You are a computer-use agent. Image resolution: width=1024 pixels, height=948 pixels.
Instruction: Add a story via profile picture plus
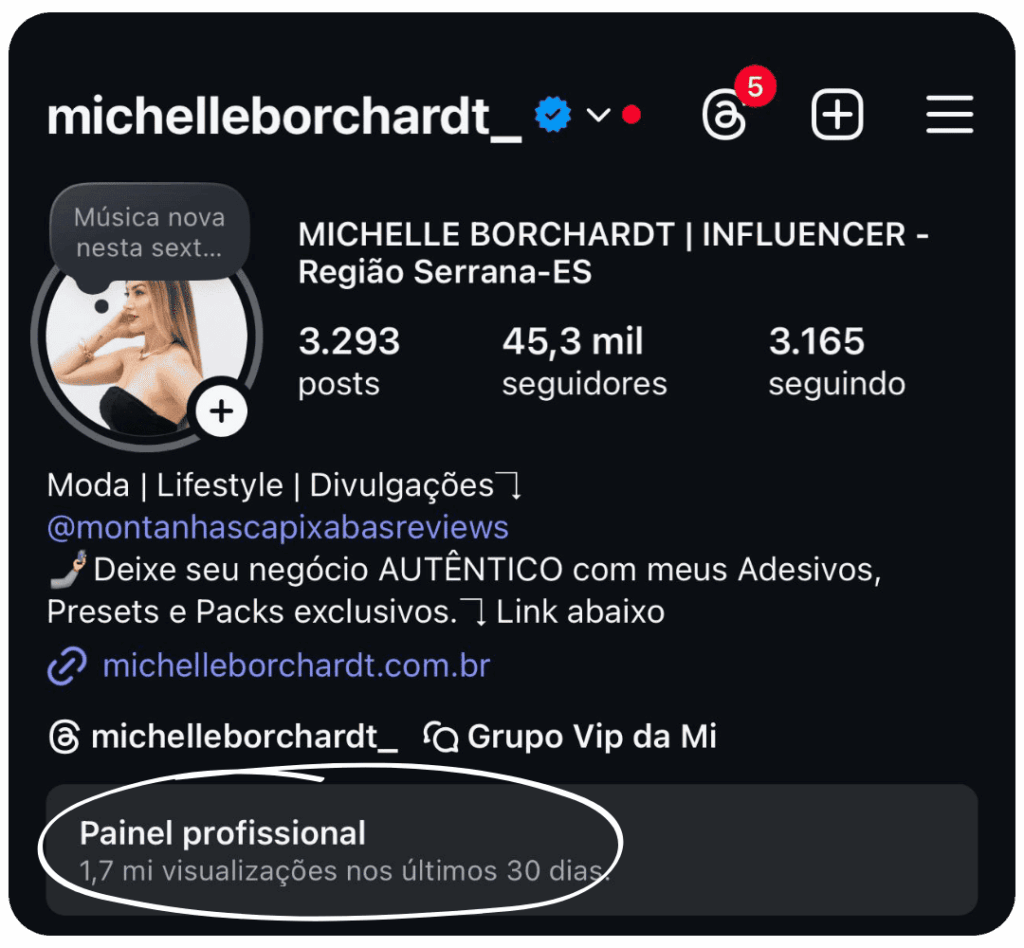pyautogui.click(x=221, y=411)
